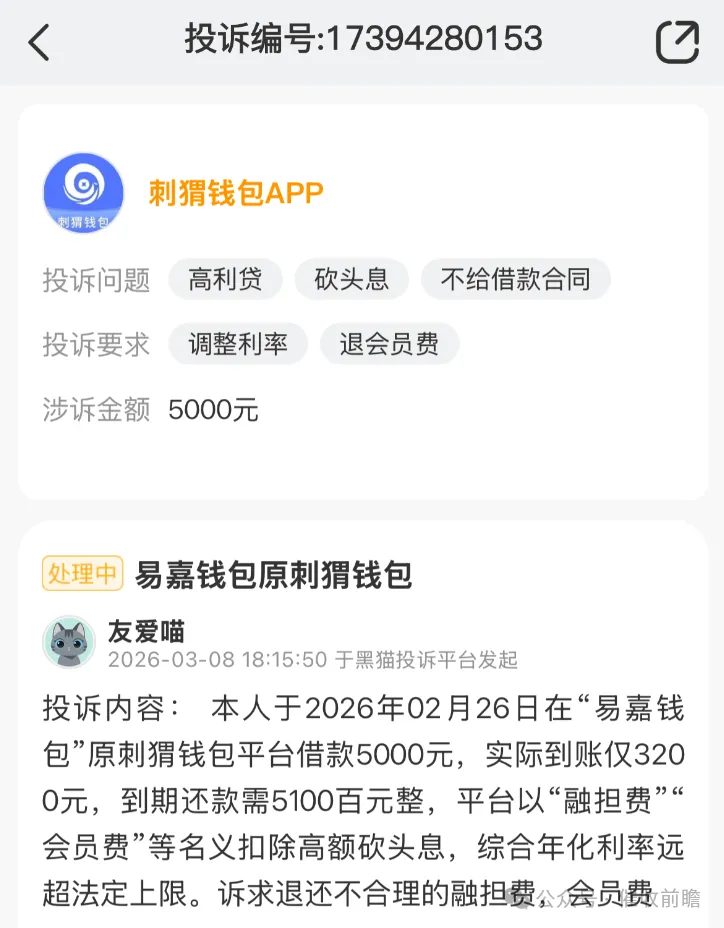This screenshot has width=724, height=928.
Task: Go back using the top arrow
Action: [39, 43]
